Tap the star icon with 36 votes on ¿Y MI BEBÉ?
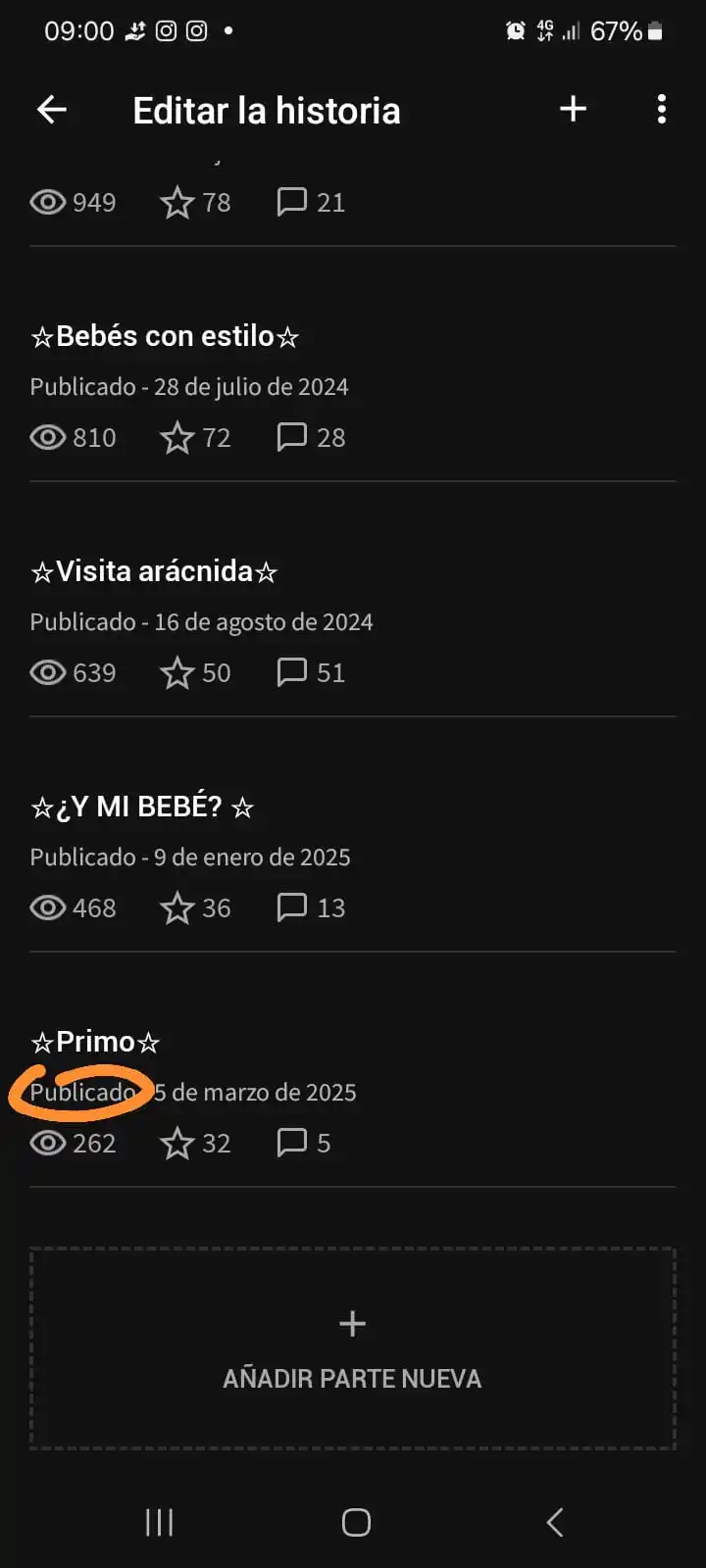This screenshot has width=706, height=1568. pyautogui.click(x=178, y=908)
